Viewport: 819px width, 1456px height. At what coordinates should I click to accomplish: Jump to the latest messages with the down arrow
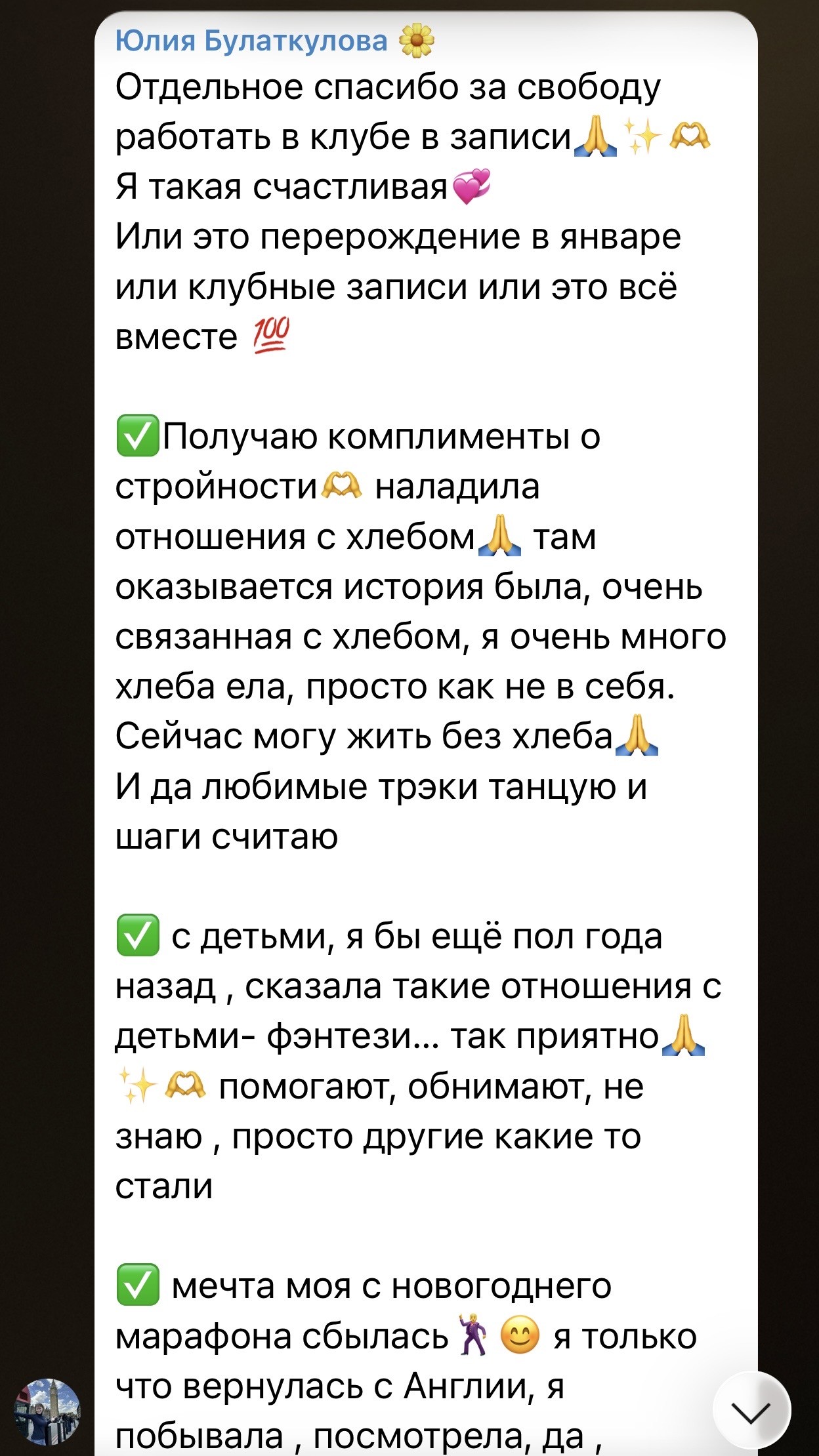[x=751, y=1410]
